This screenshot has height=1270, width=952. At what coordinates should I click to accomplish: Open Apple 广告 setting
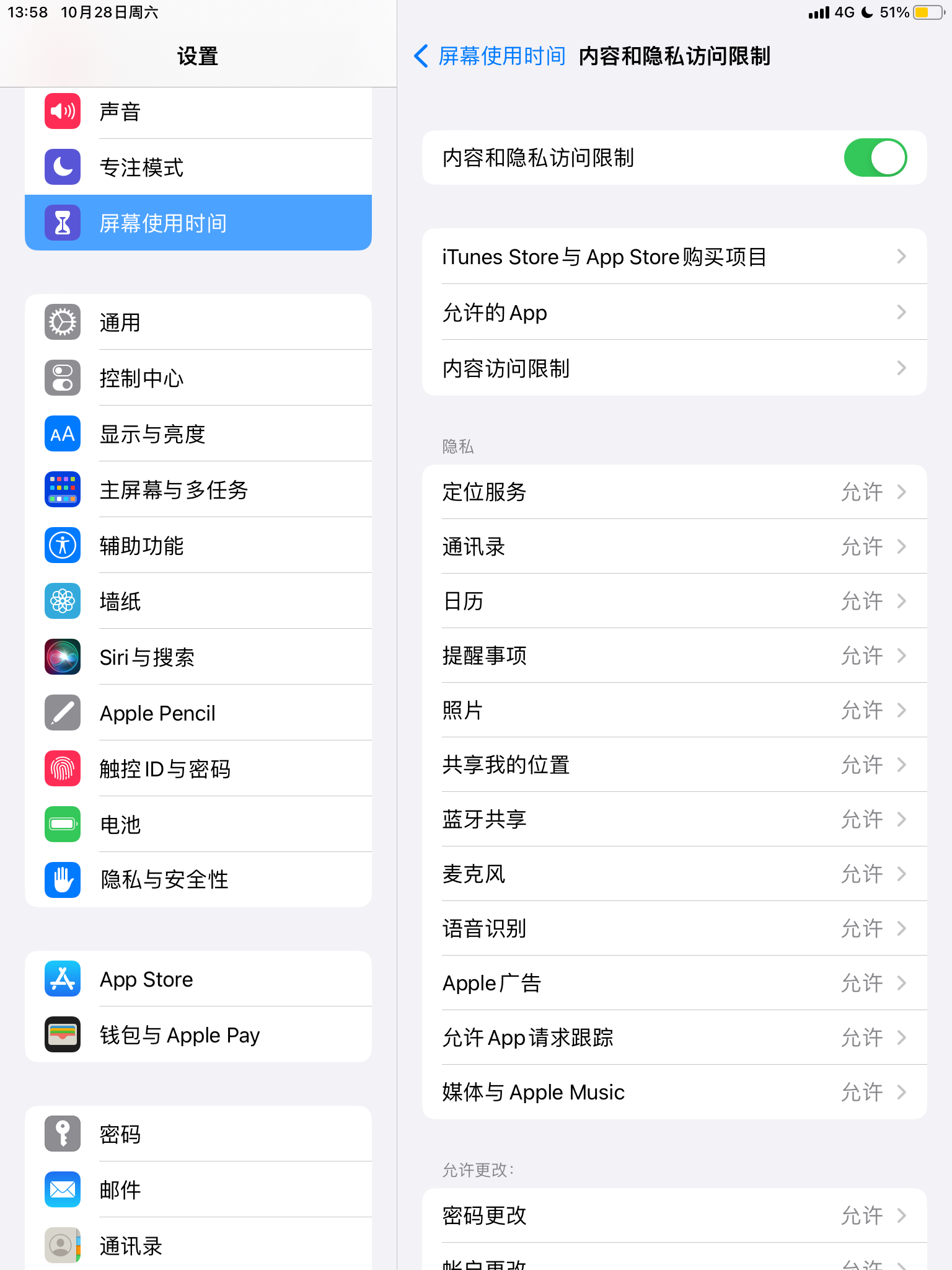[x=674, y=983]
